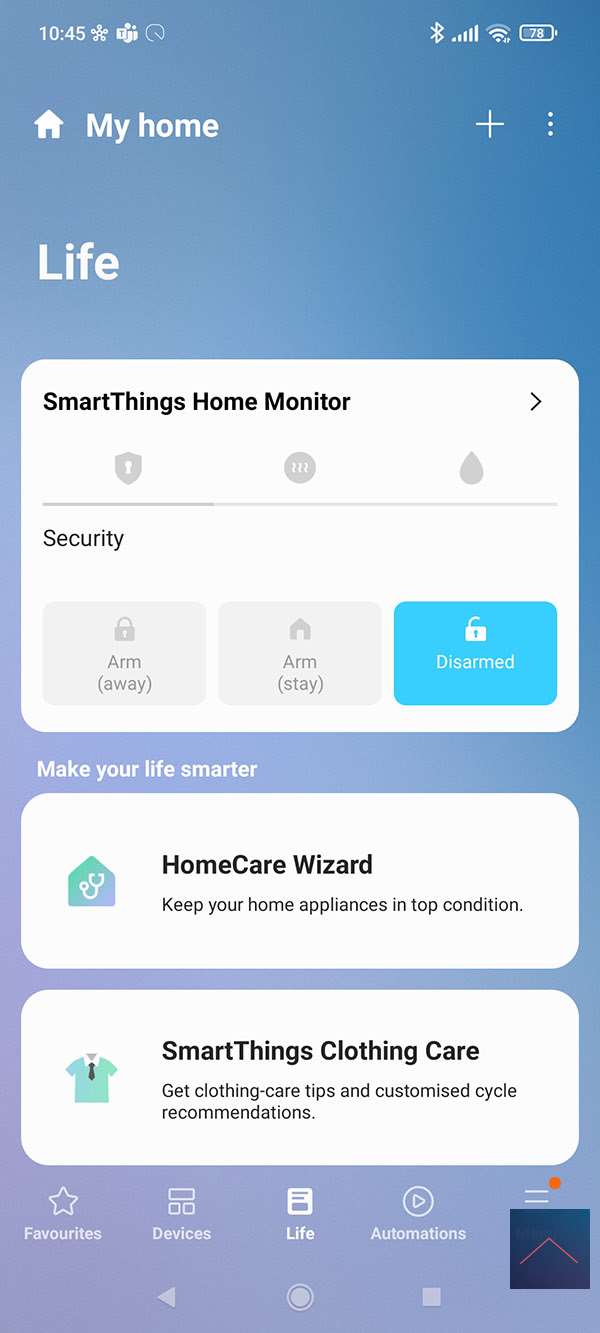
Task: Switch to the smoke monitor tab
Action: pyautogui.click(x=300, y=468)
